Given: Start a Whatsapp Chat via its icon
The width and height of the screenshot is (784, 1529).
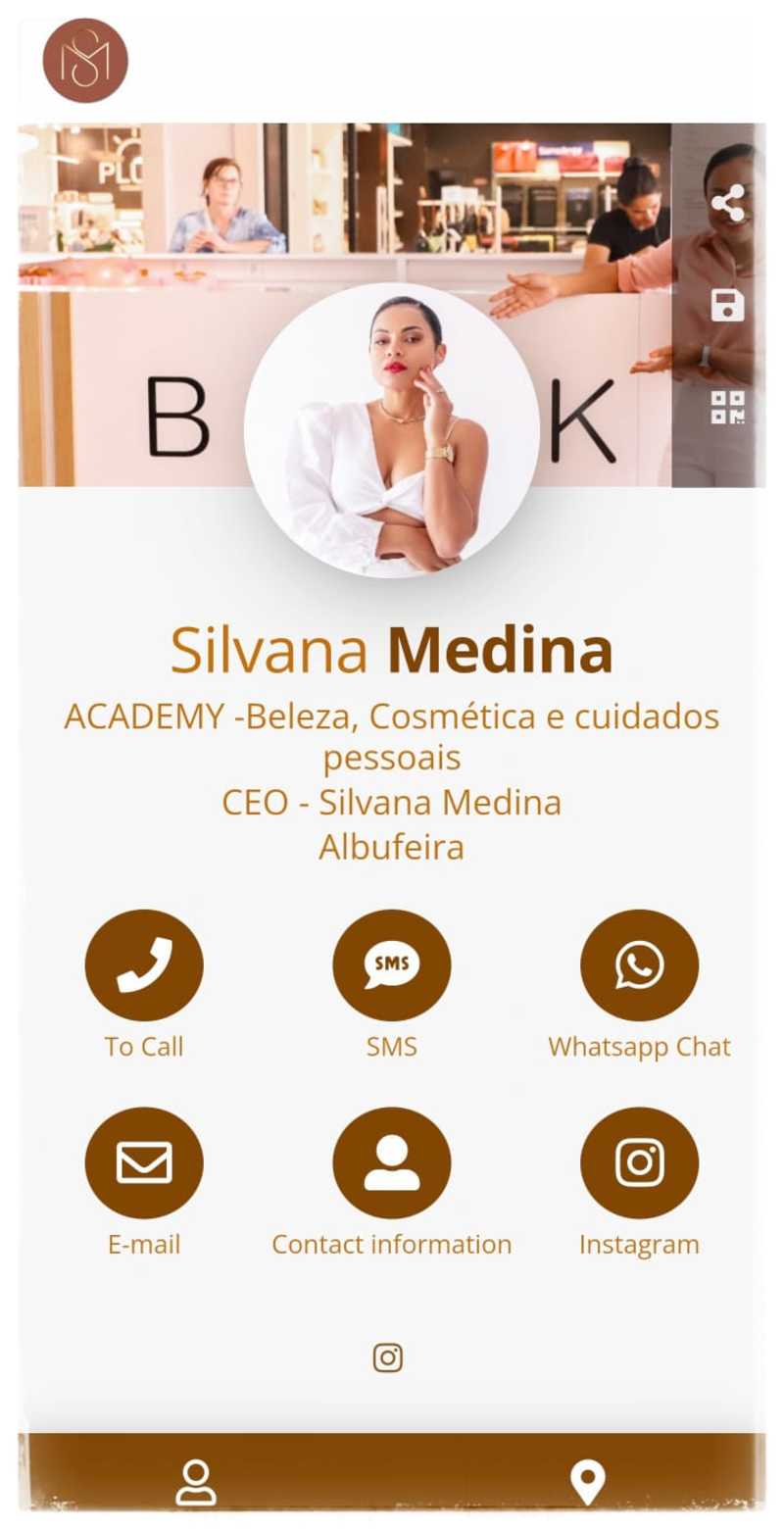Looking at the screenshot, I should (x=640, y=964).
